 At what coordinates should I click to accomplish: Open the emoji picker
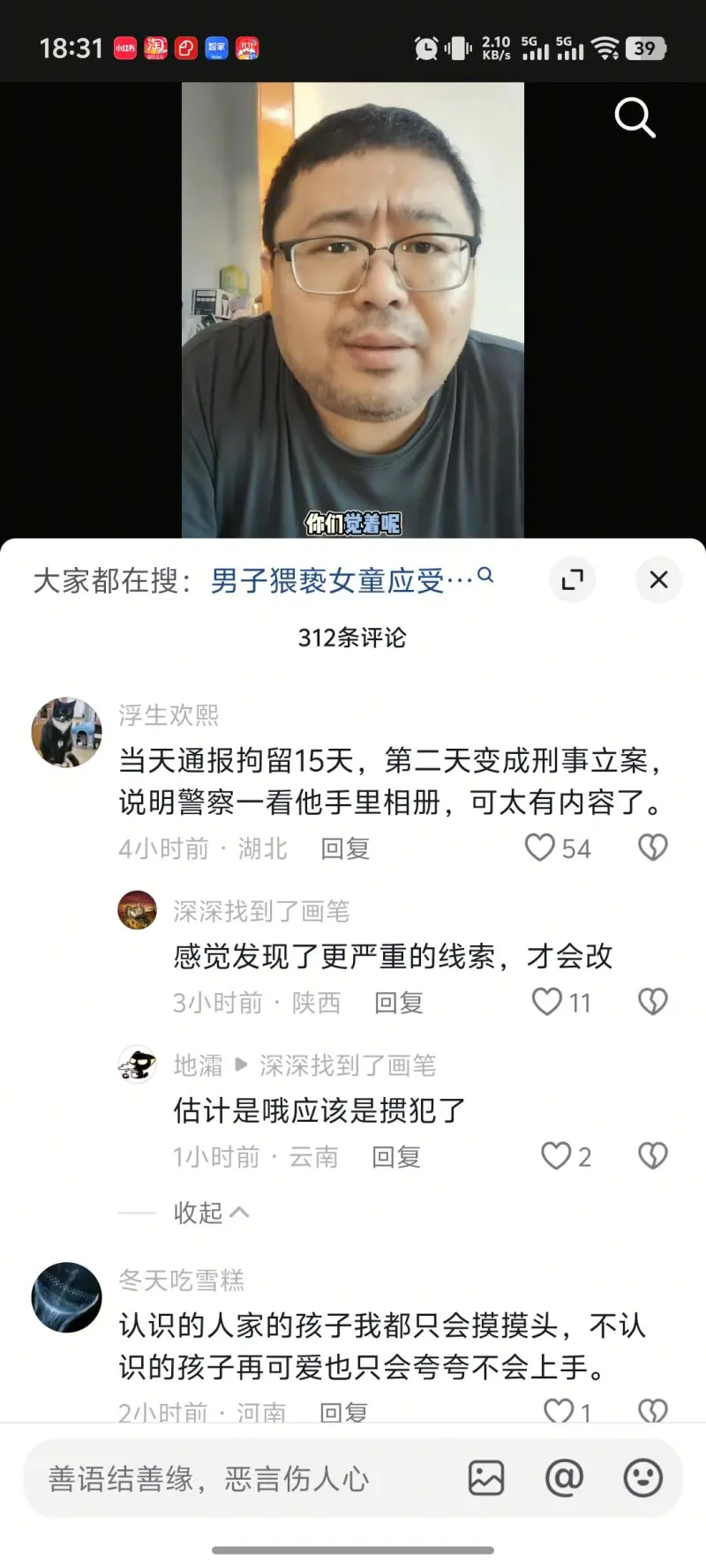[x=642, y=1478]
